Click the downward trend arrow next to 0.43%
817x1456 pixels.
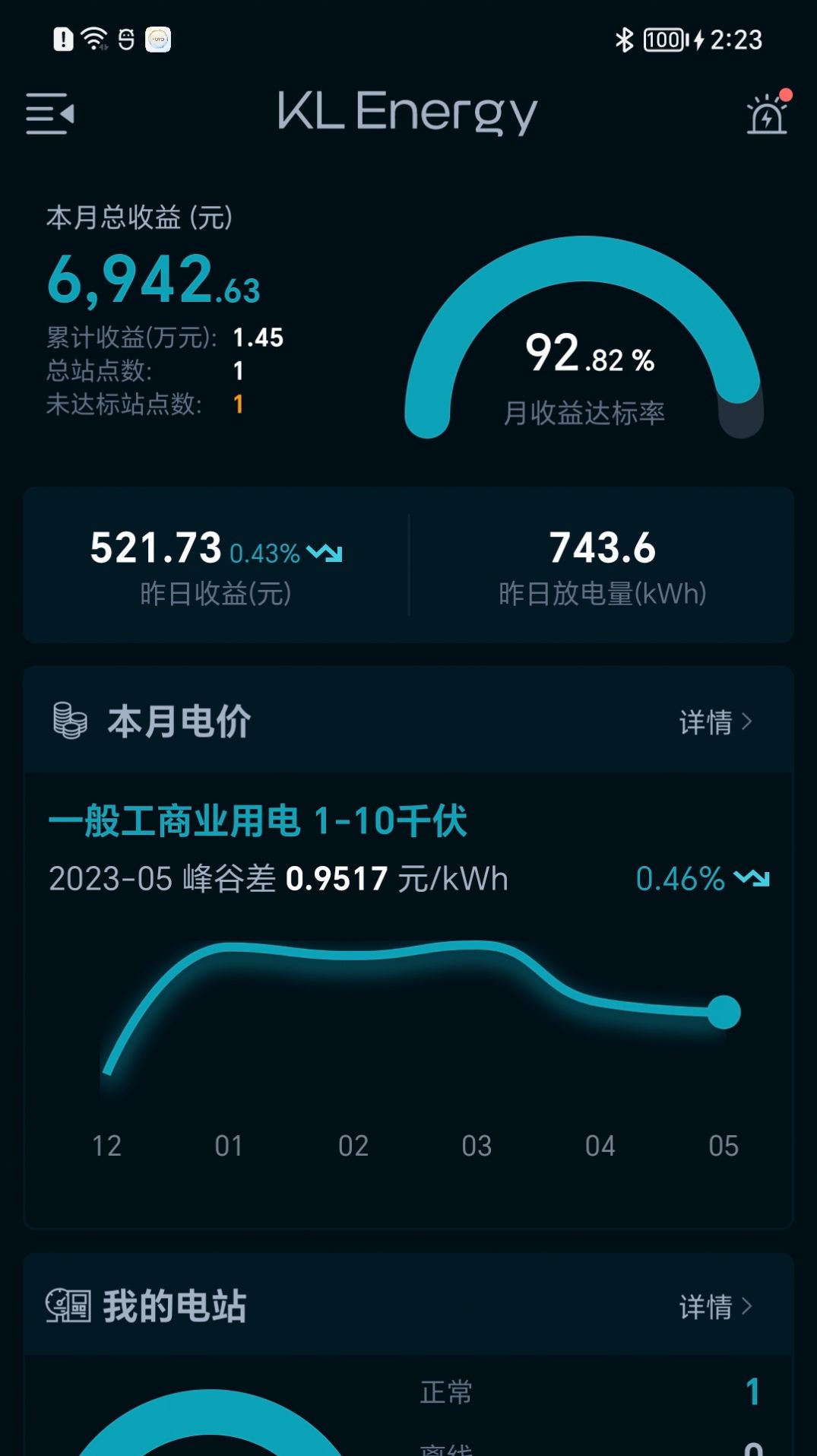pos(324,553)
